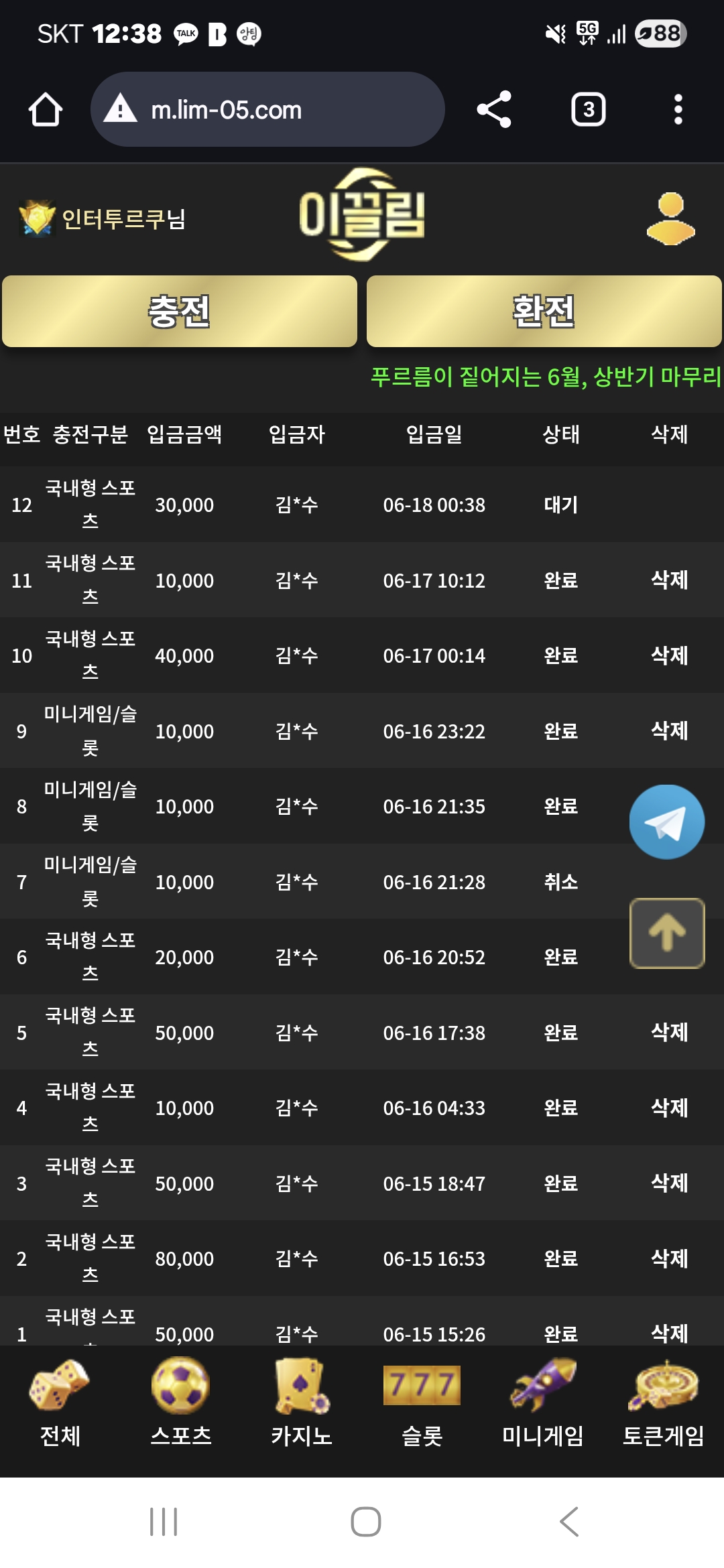Open the browser overflow menu
The width and height of the screenshot is (724, 1568).
pos(678,109)
